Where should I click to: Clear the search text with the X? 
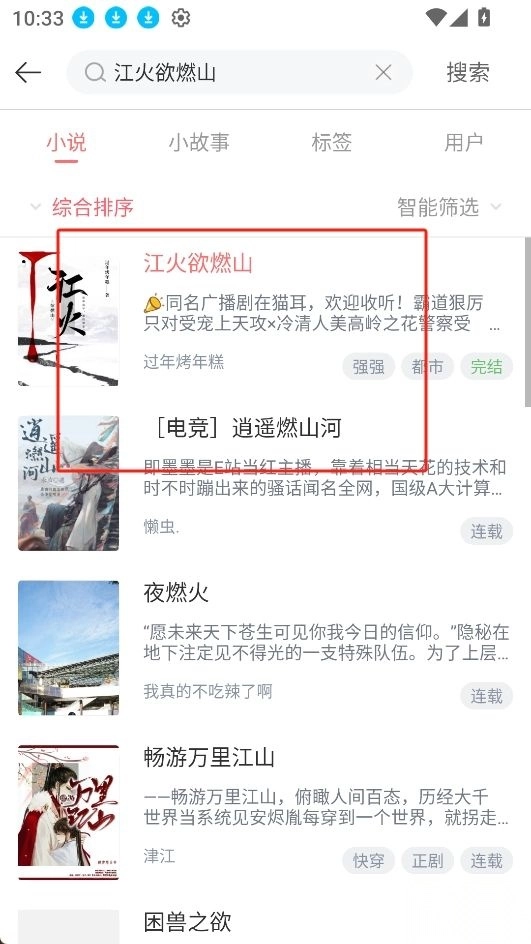click(384, 73)
